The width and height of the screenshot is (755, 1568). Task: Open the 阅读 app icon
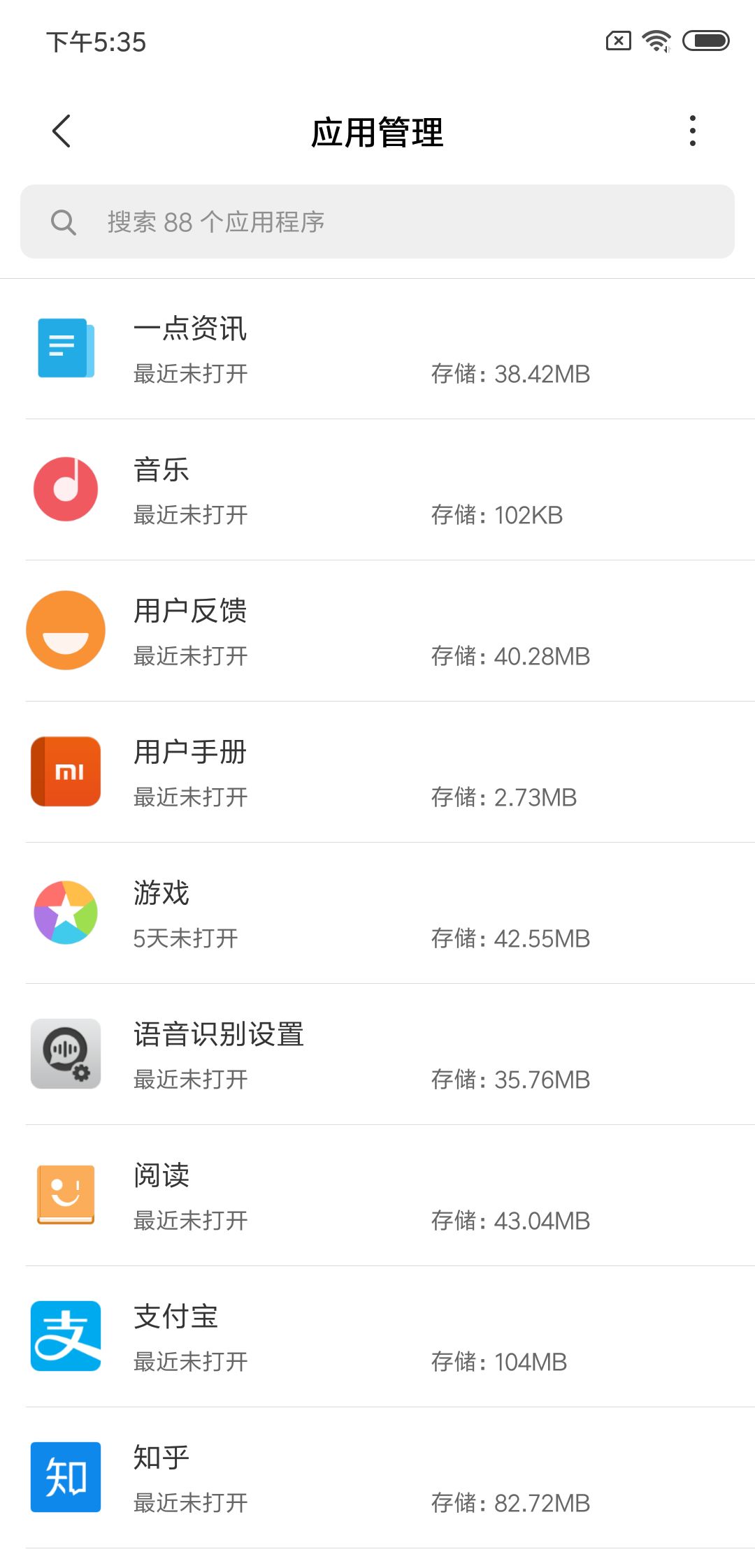tap(65, 1195)
